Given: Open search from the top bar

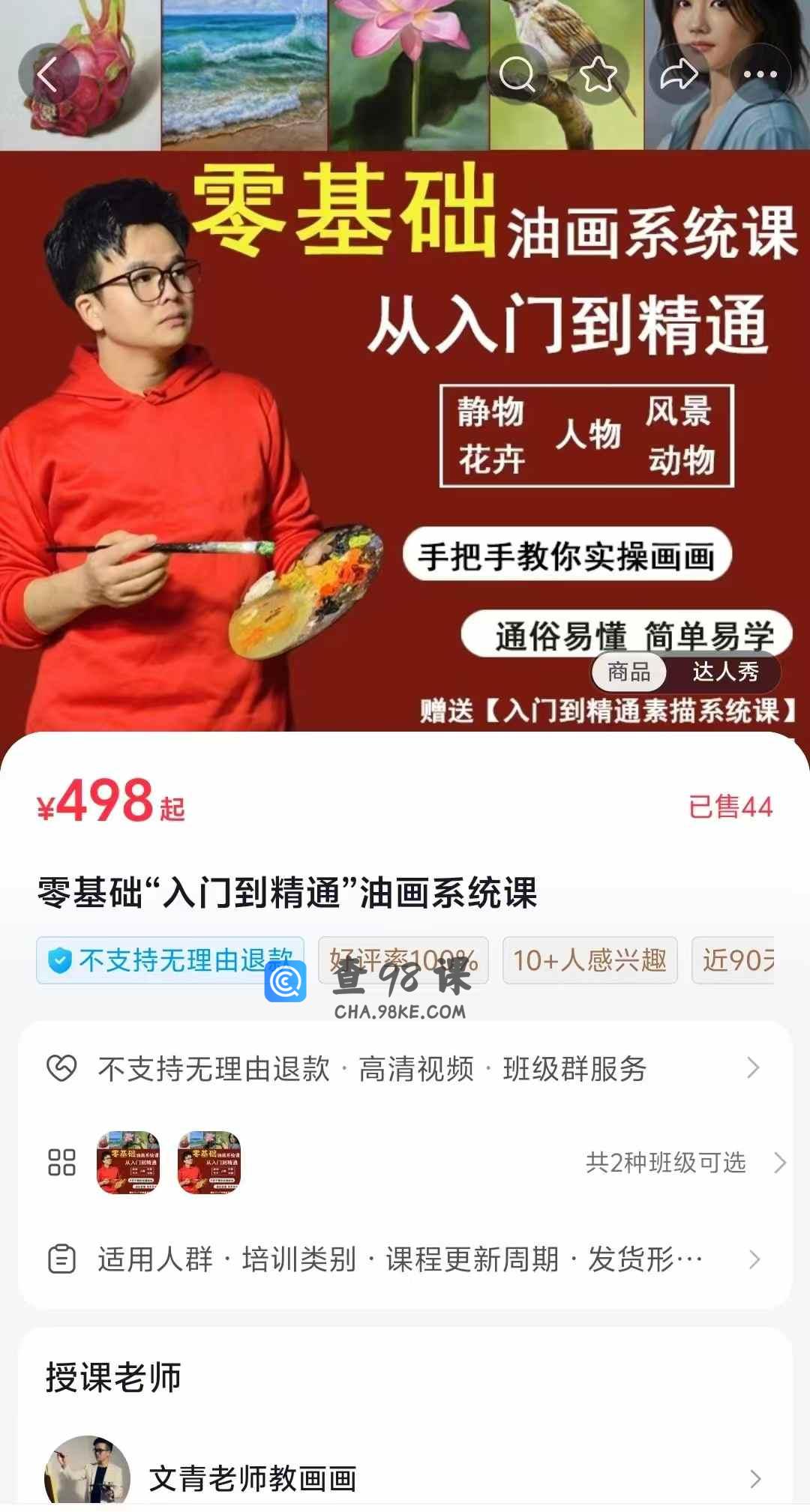Looking at the screenshot, I should click(517, 74).
